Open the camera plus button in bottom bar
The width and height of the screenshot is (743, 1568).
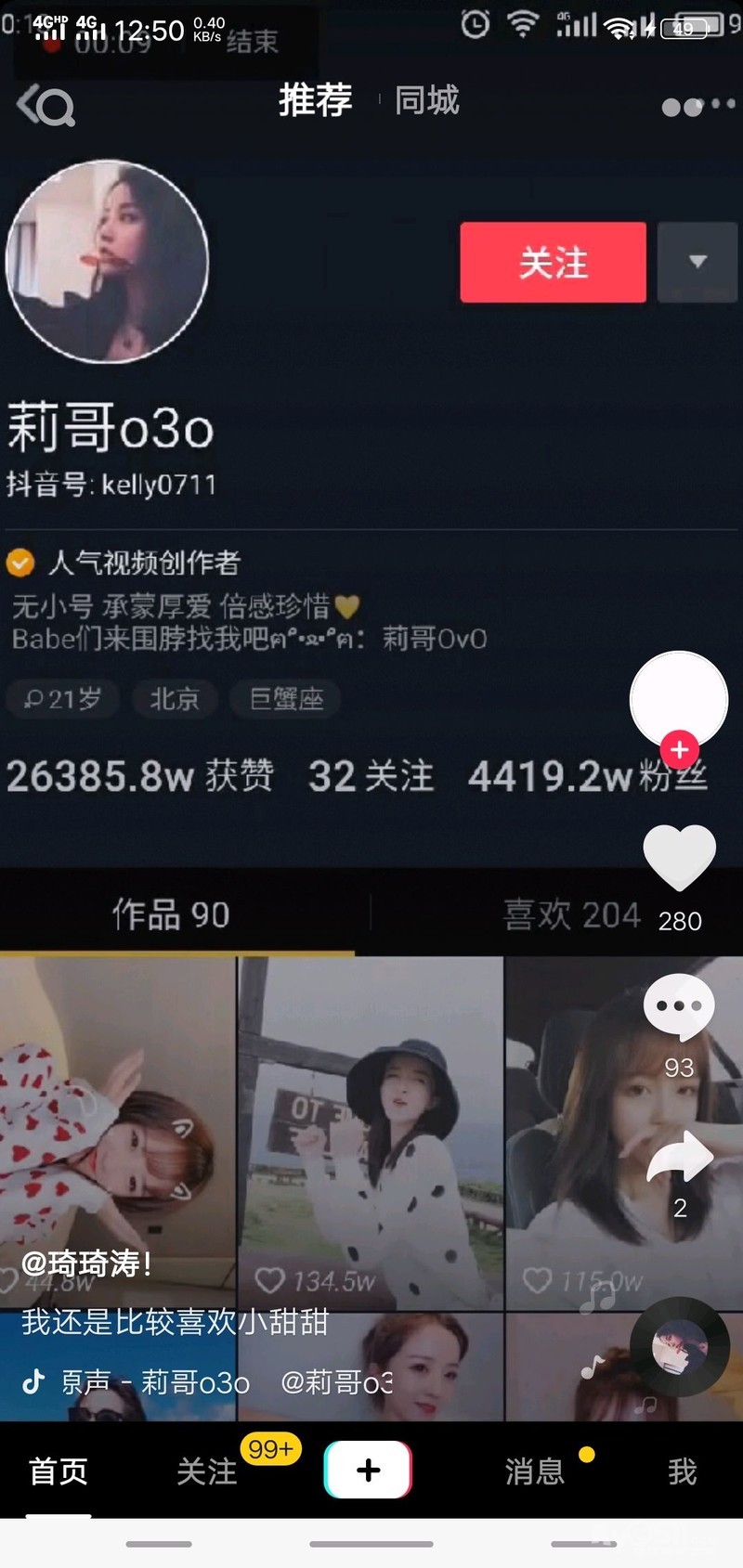click(x=369, y=1468)
